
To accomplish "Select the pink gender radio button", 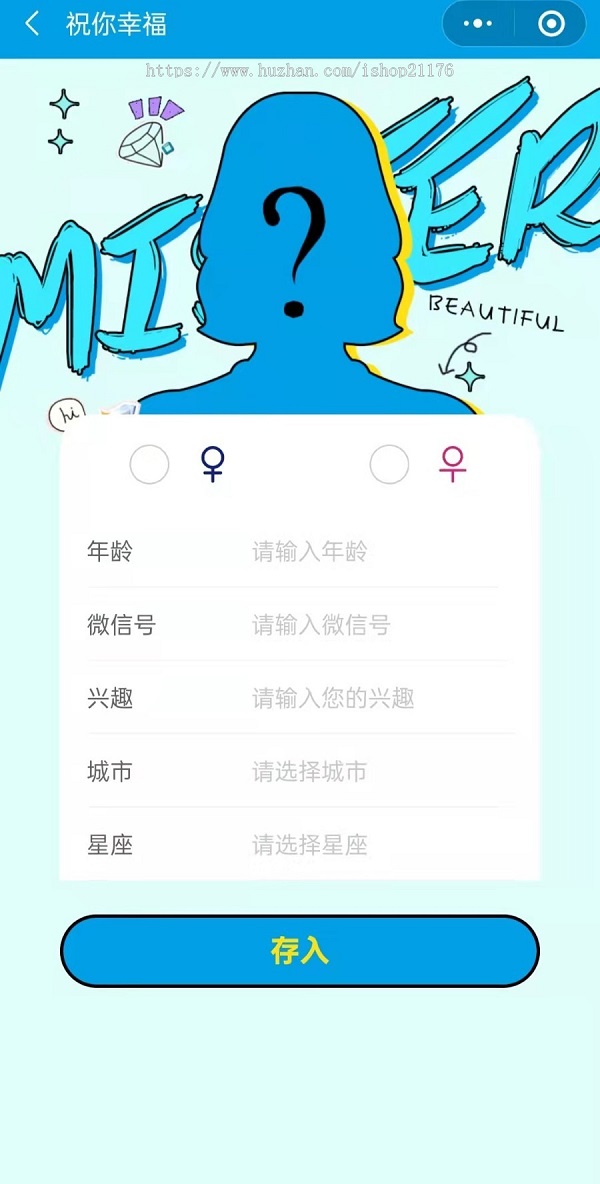I will (389, 464).
